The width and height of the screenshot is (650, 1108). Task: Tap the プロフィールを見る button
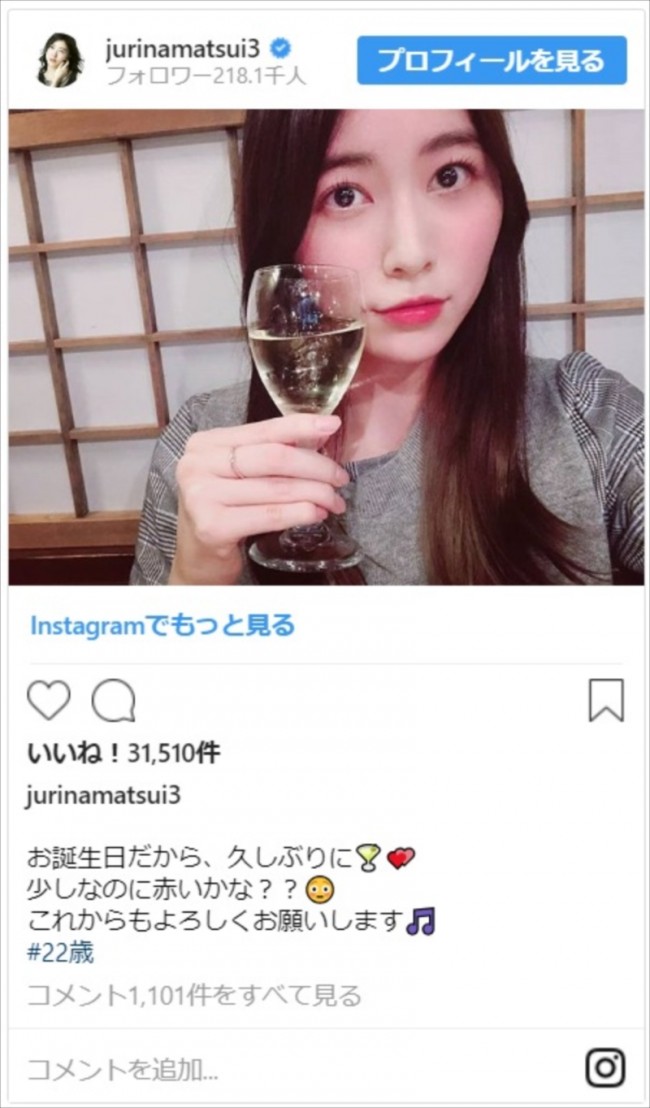(491, 61)
